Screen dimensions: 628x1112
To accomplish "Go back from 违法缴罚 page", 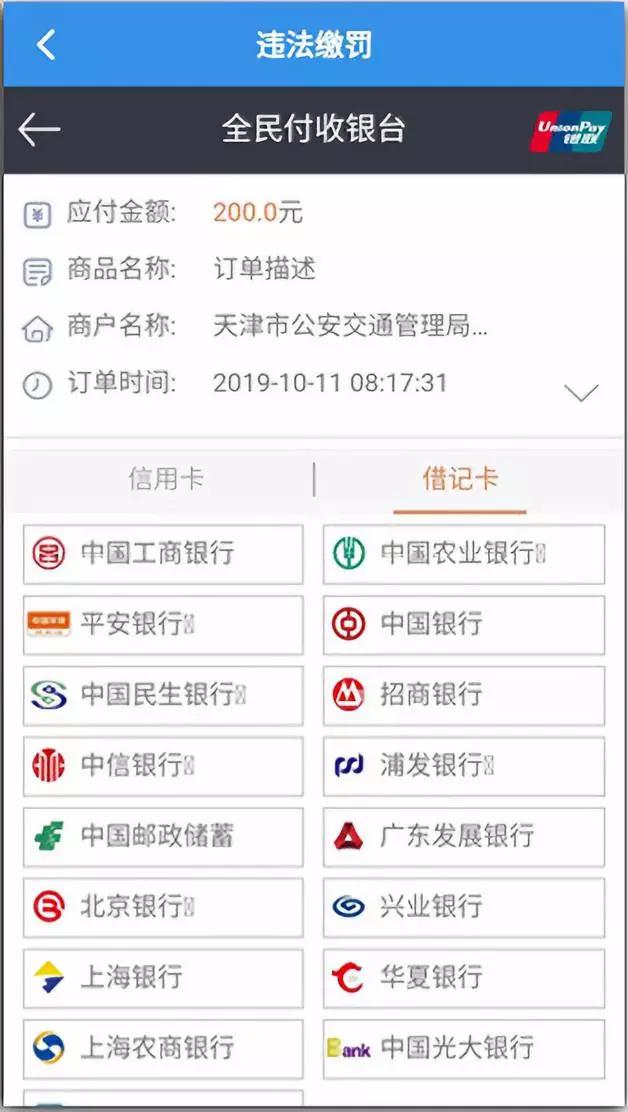I will 45,45.
